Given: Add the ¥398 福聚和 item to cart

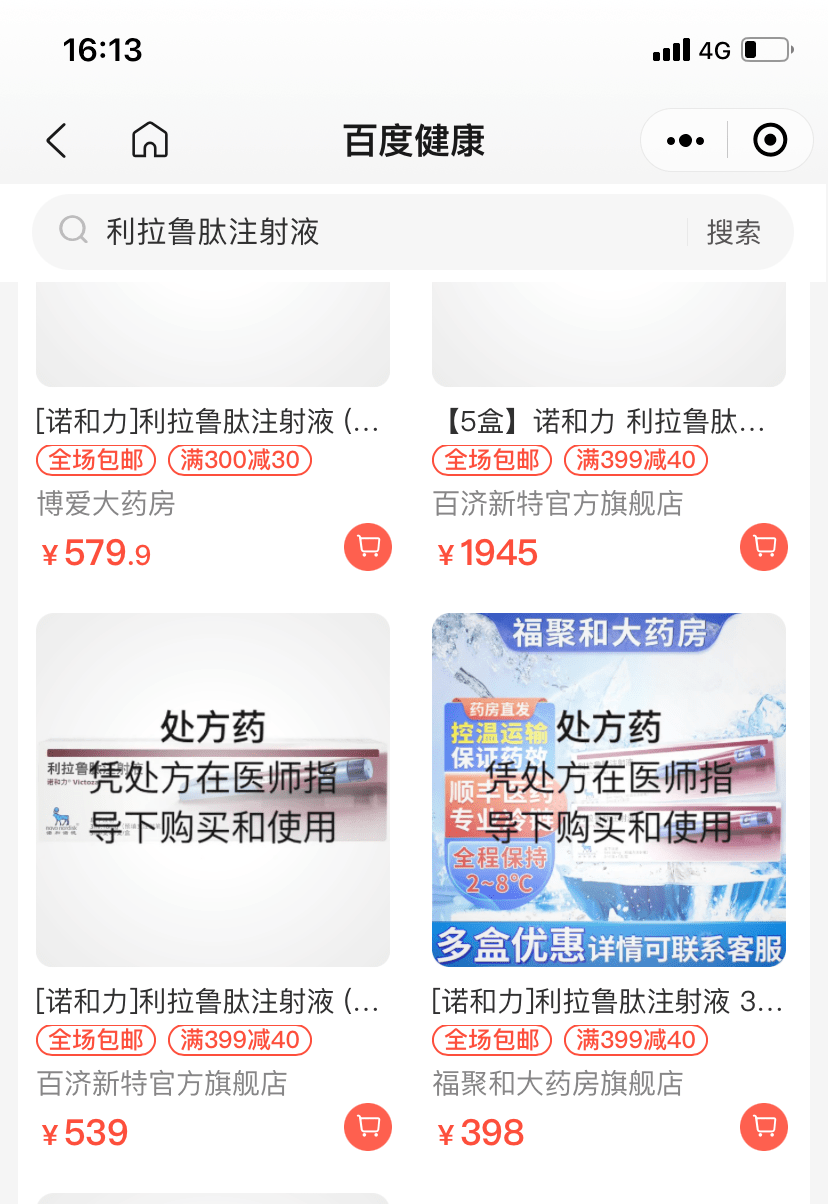Looking at the screenshot, I should coord(764,1128).
